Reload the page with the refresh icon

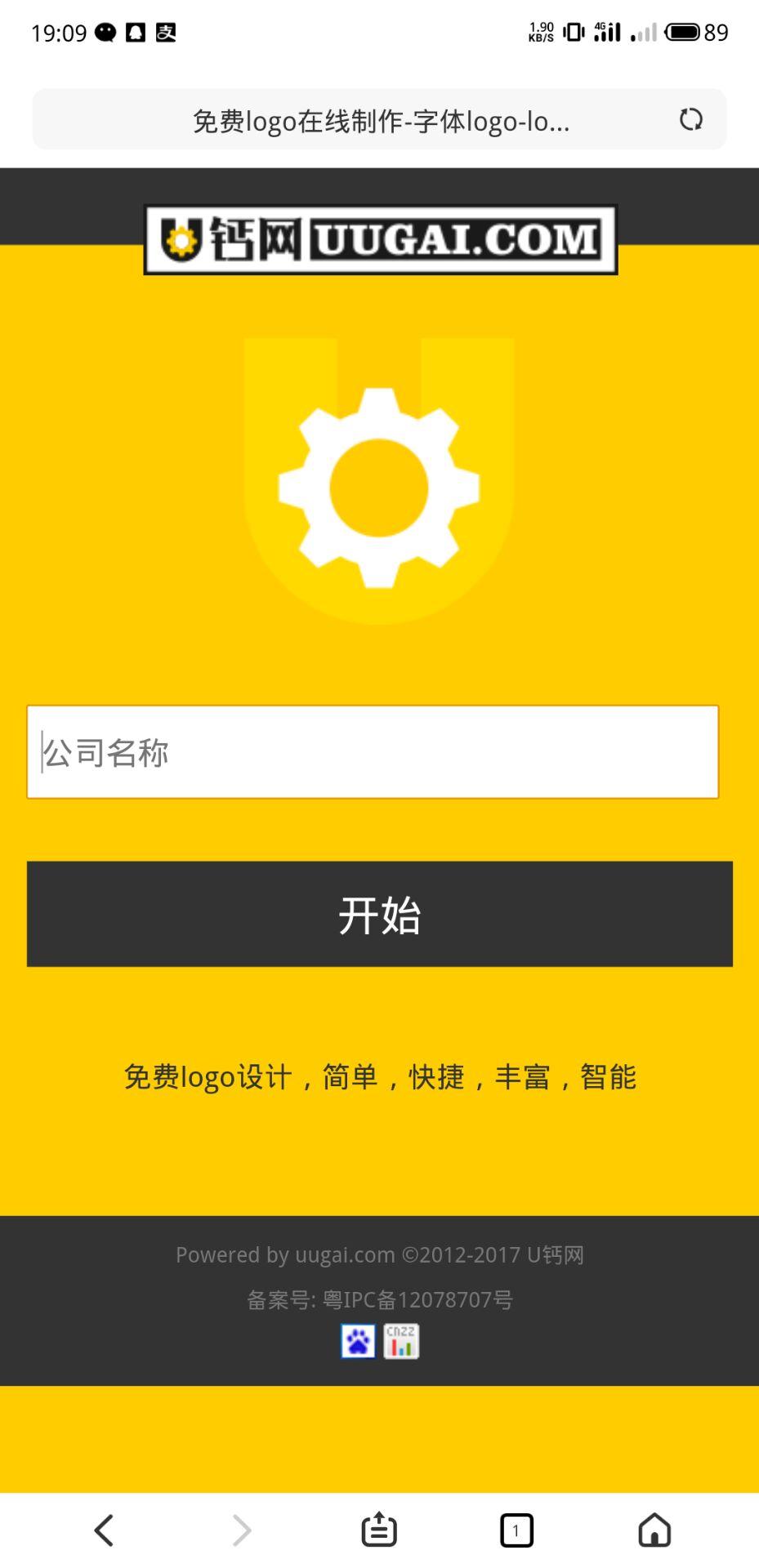(x=690, y=120)
